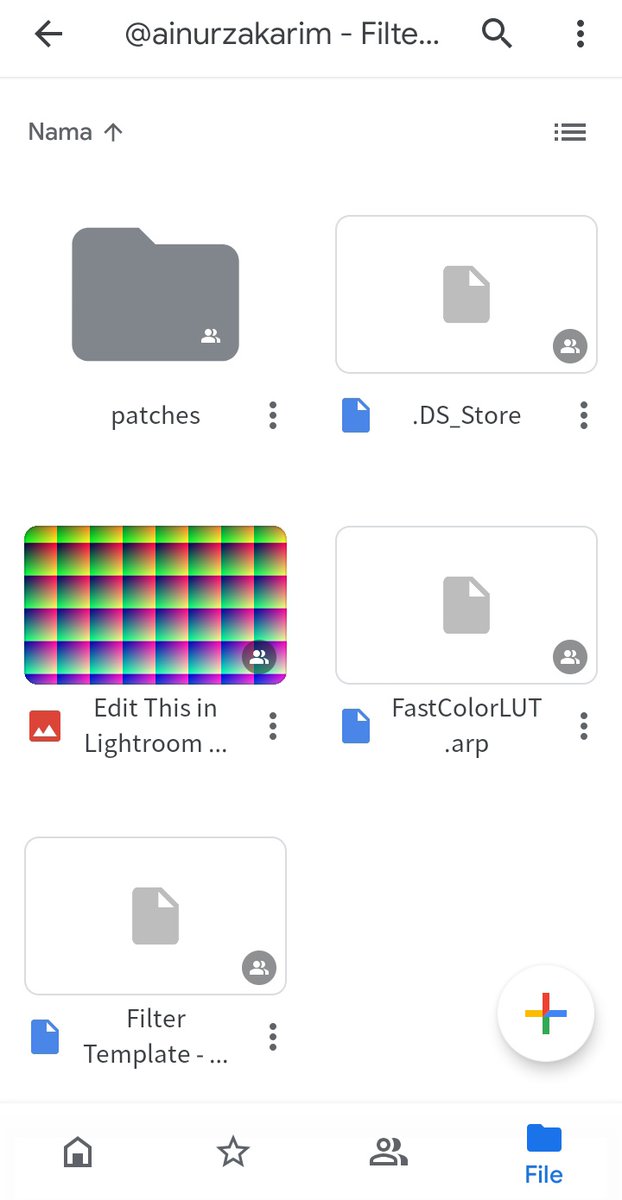Go back with the arrow icon
This screenshot has height=1200, width=622.
48,34
